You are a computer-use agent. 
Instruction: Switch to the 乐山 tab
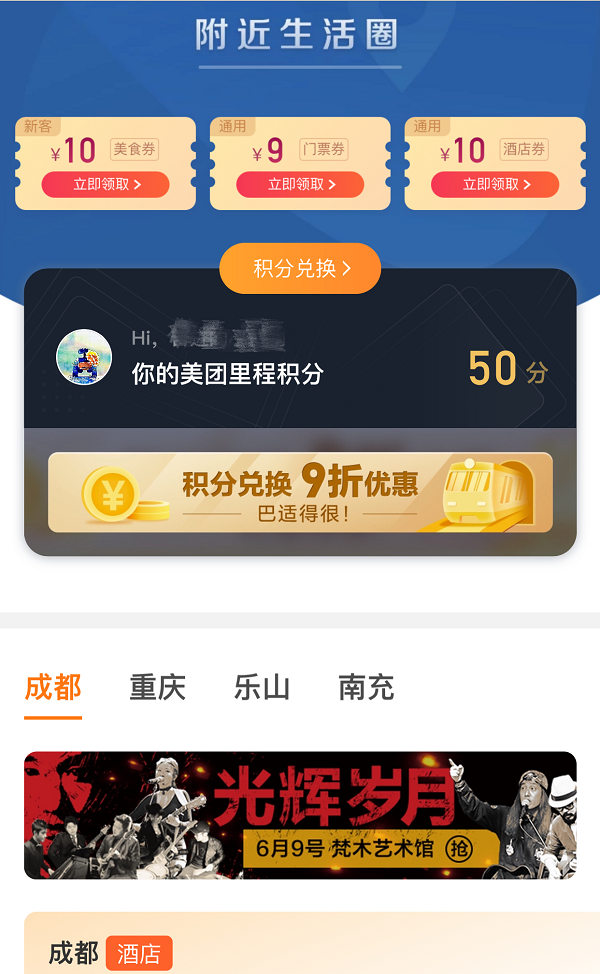pos(262,688)
